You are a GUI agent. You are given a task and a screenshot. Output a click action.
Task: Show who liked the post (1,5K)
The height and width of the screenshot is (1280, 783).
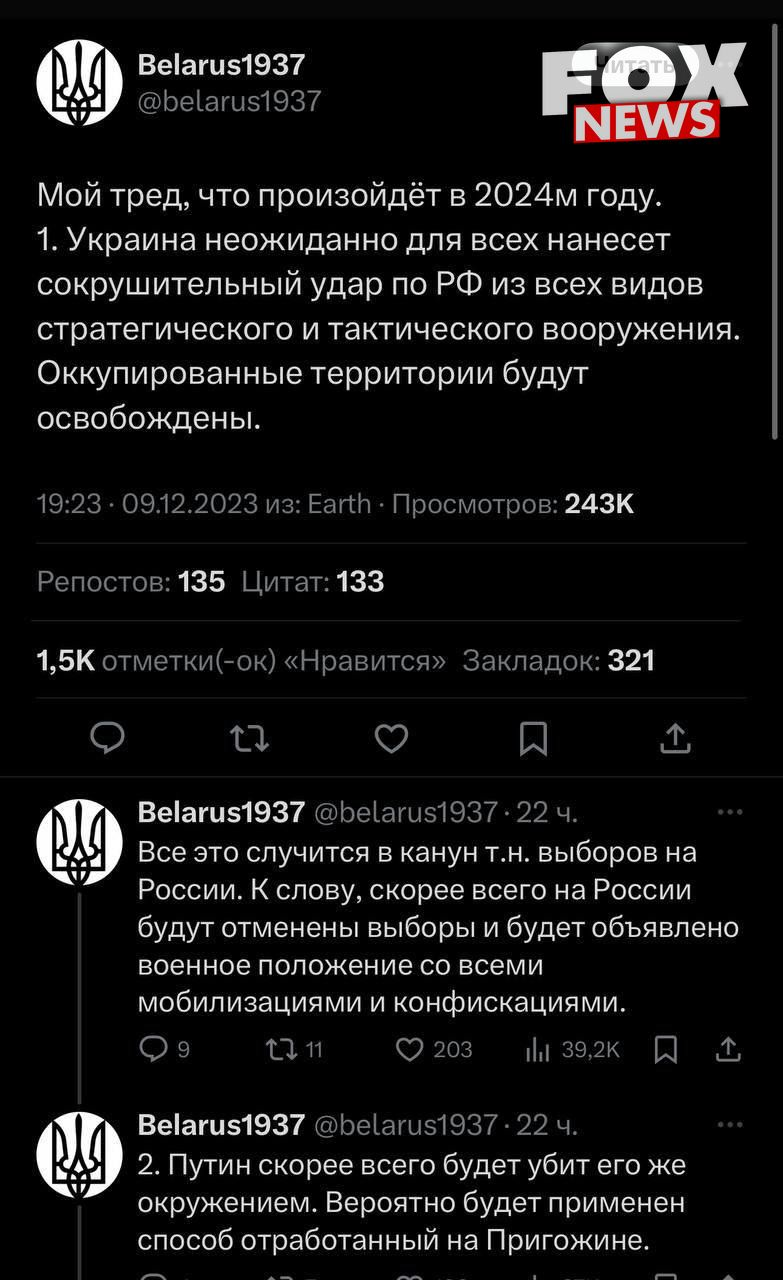click(241, 660)
